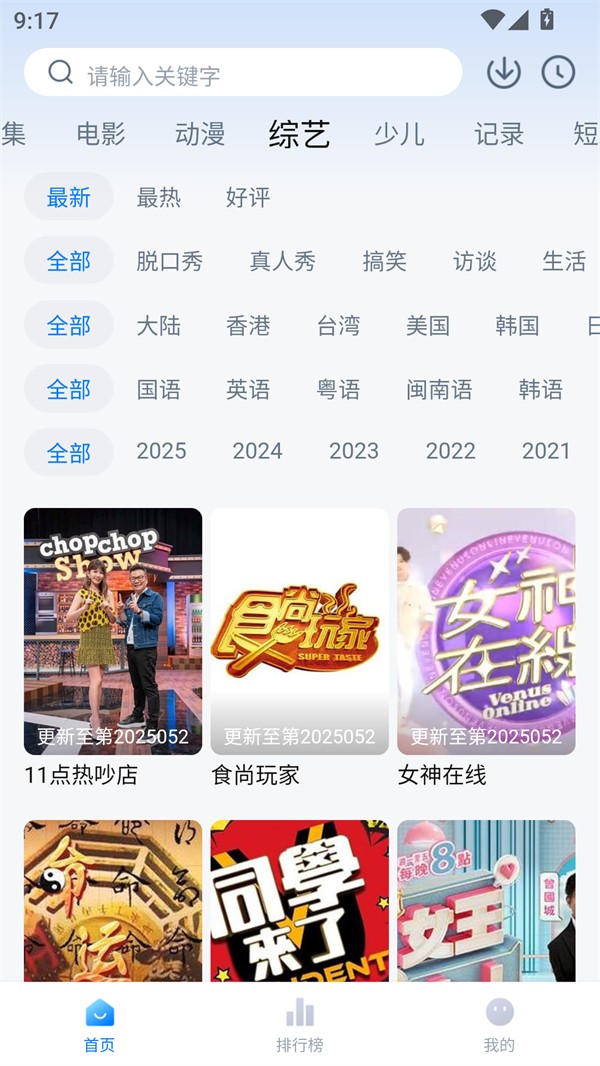Open the downloads icon
This screenshot has height=1066, width=600.
pyautogui.click(x=504, y=72)
